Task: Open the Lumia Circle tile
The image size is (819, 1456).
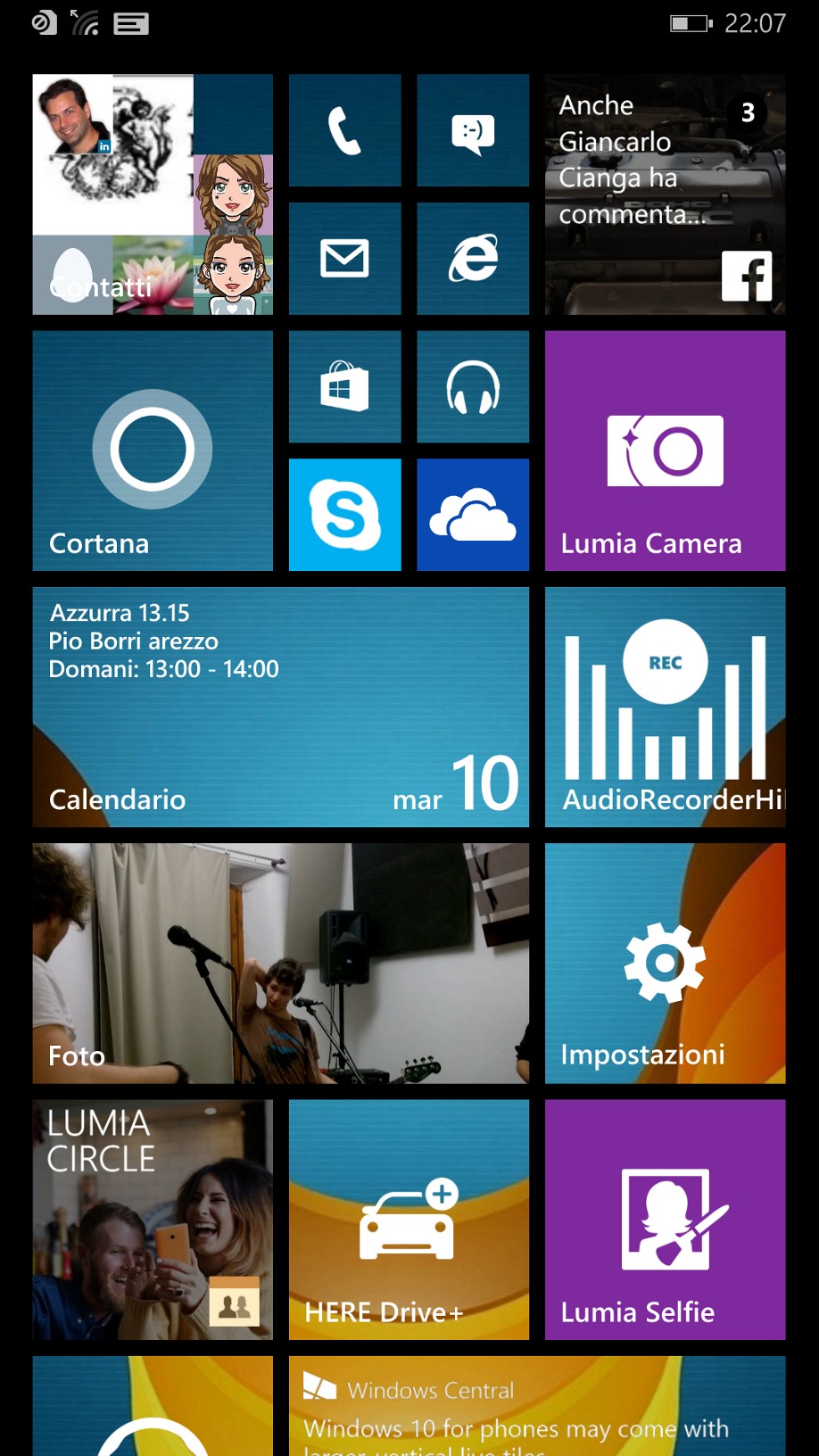Action: 153,1220
